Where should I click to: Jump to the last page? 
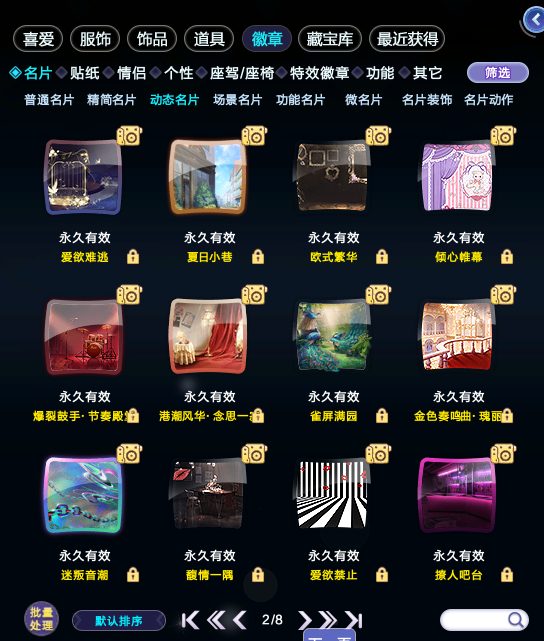pos(353,620)
